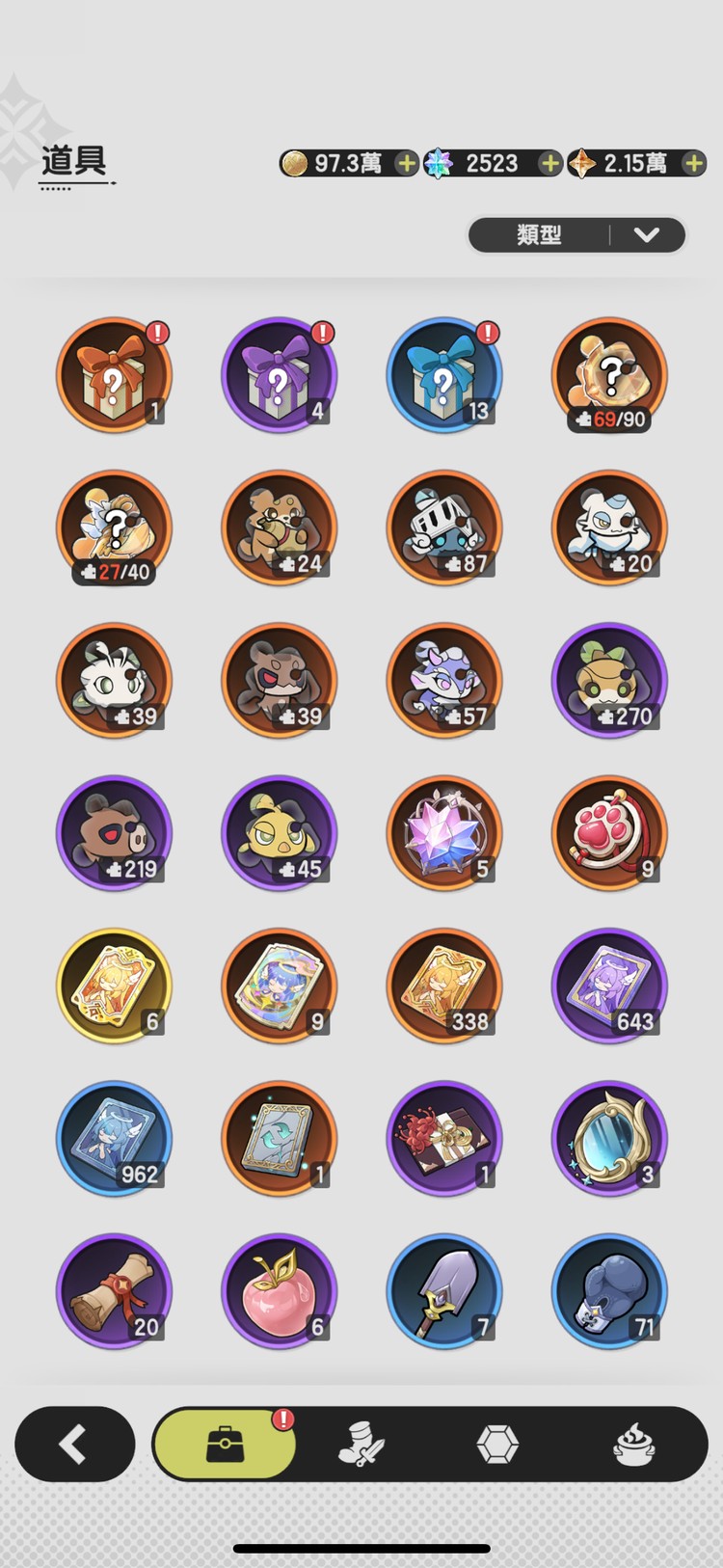Open the purple mystery gift box with 4
Viewport: 723px width, 1568px height.
[279, 375]
